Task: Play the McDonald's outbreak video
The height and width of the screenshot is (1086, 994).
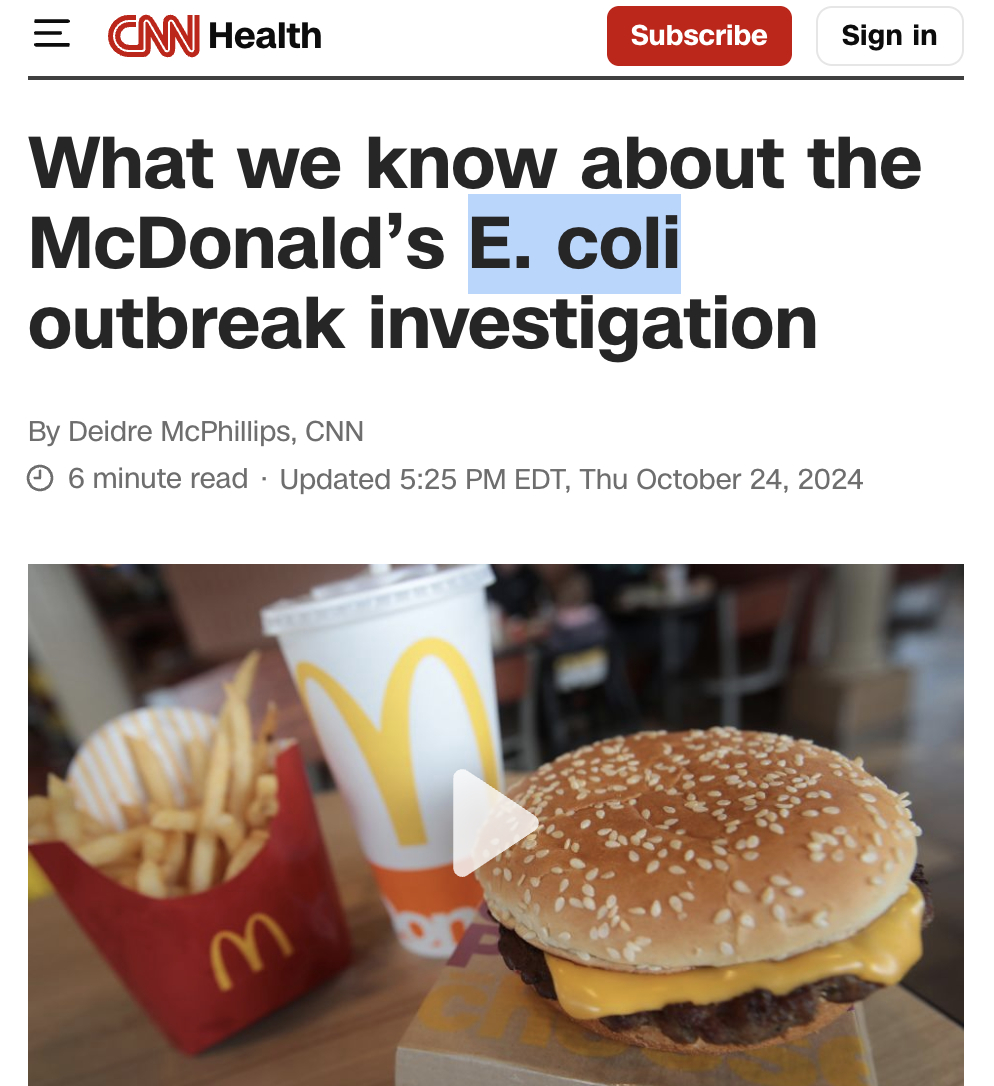Action: point(494,823)
